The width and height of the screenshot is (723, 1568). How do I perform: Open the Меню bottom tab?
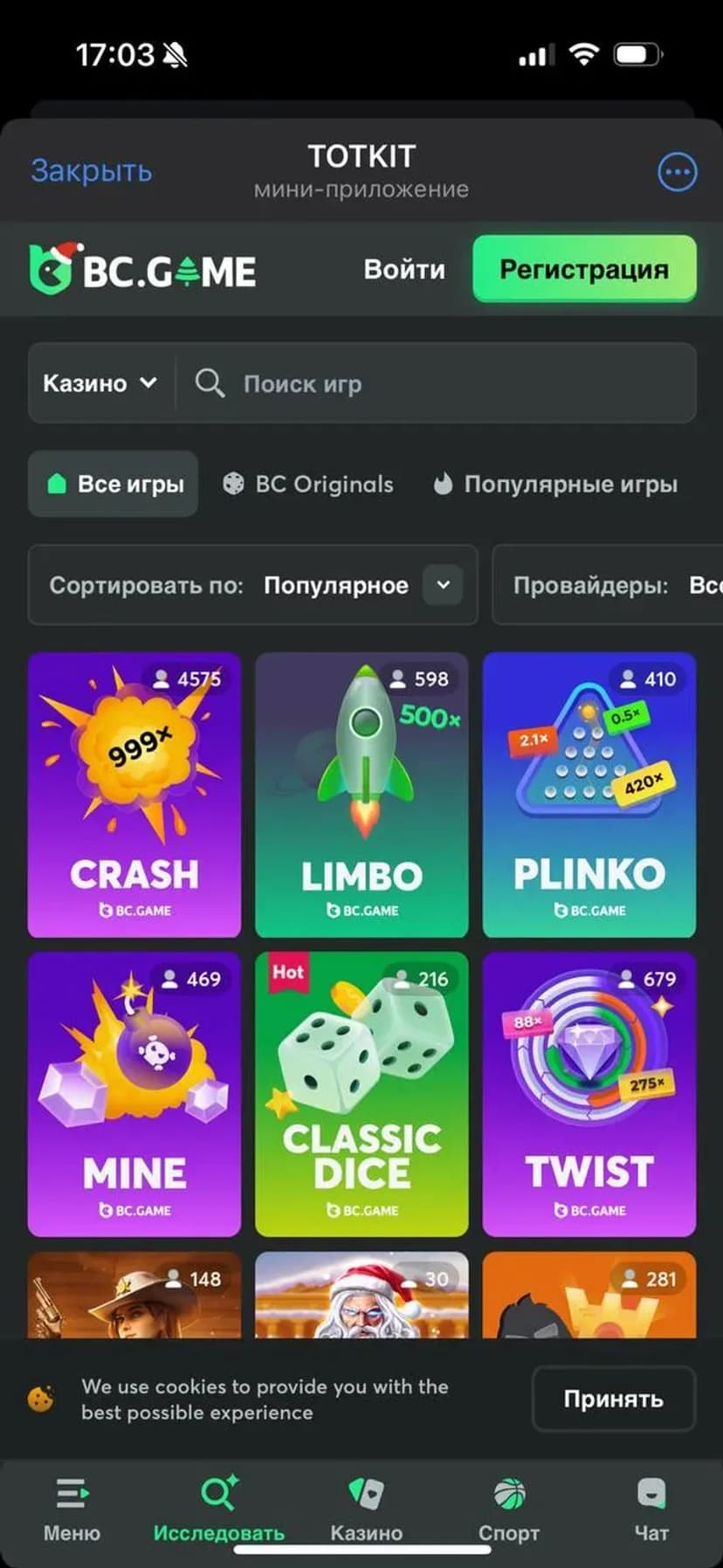point(72,1510)
